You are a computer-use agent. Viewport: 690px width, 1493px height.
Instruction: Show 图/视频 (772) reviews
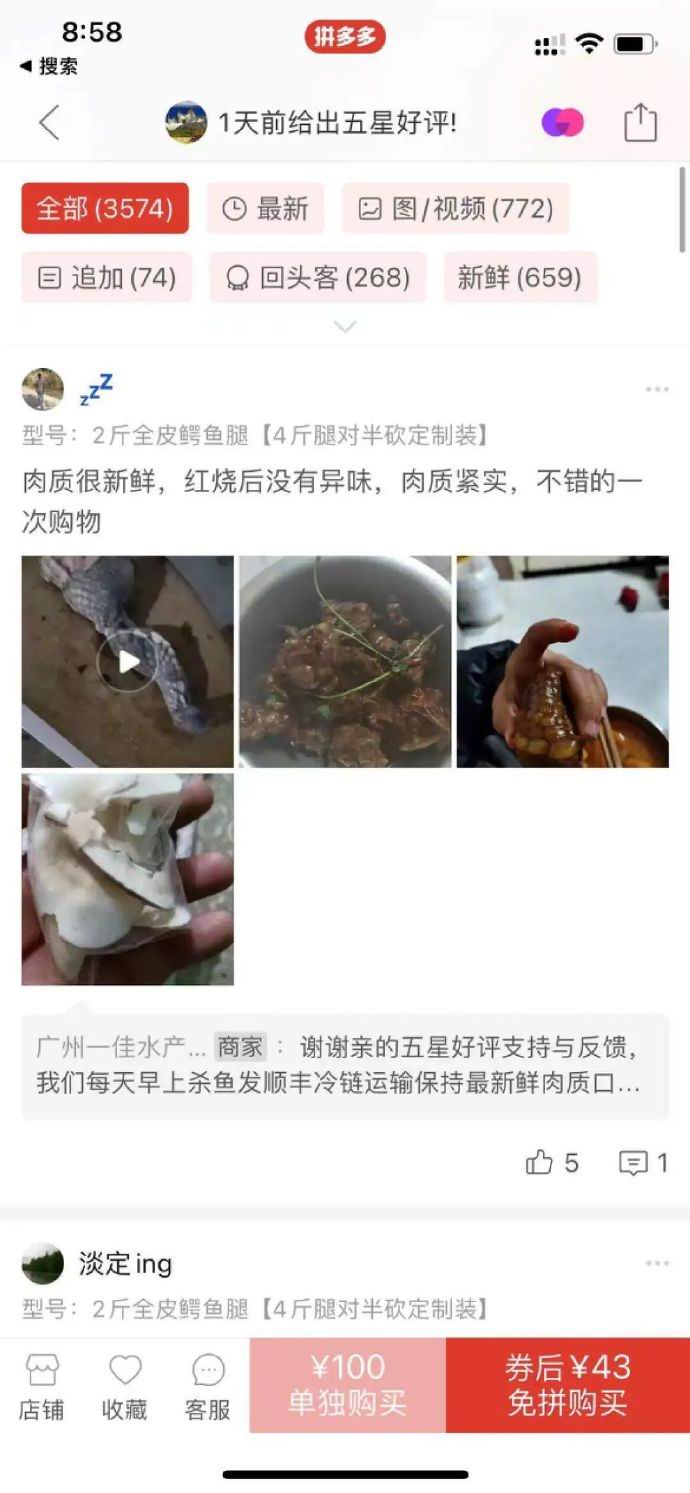pyautogui.click(x=456, y=209)
